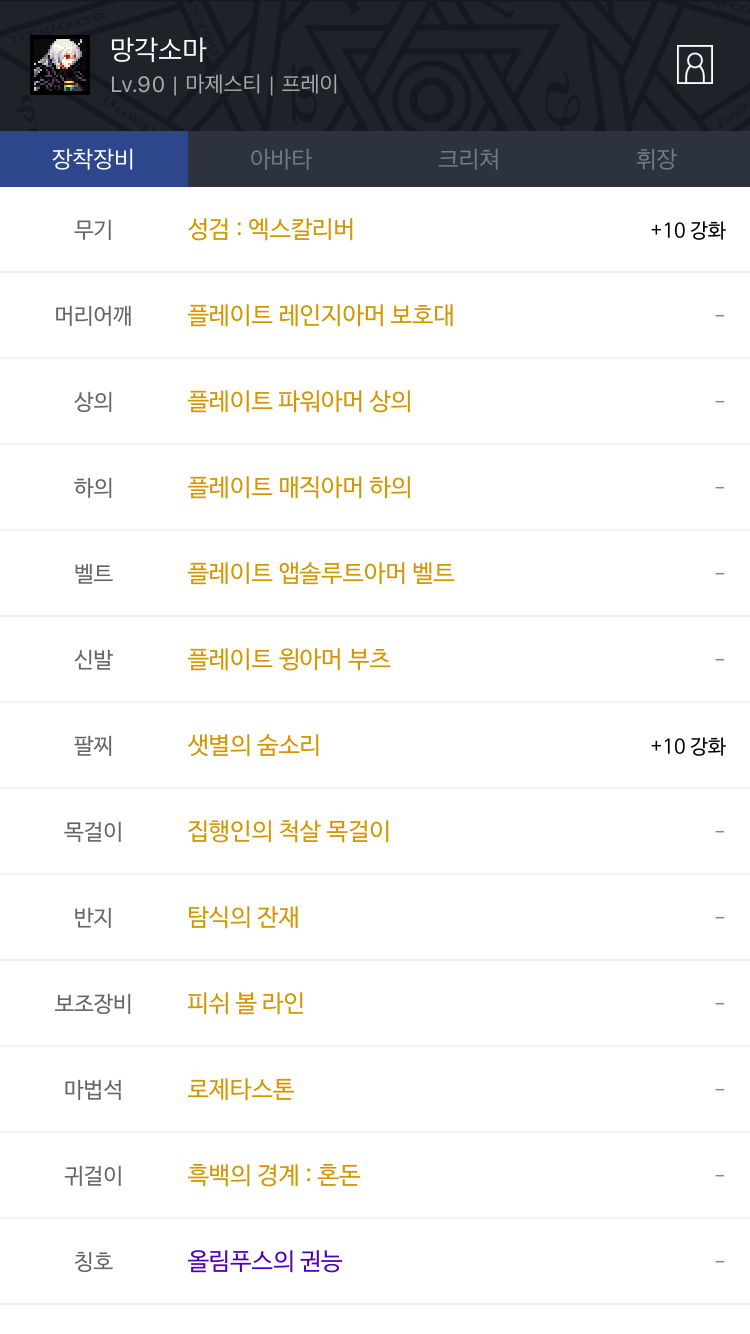The width and height of the screenshot is (750, 1334).
Task: Open title 올림푸스의 권능
Action: click(265, 1262)
